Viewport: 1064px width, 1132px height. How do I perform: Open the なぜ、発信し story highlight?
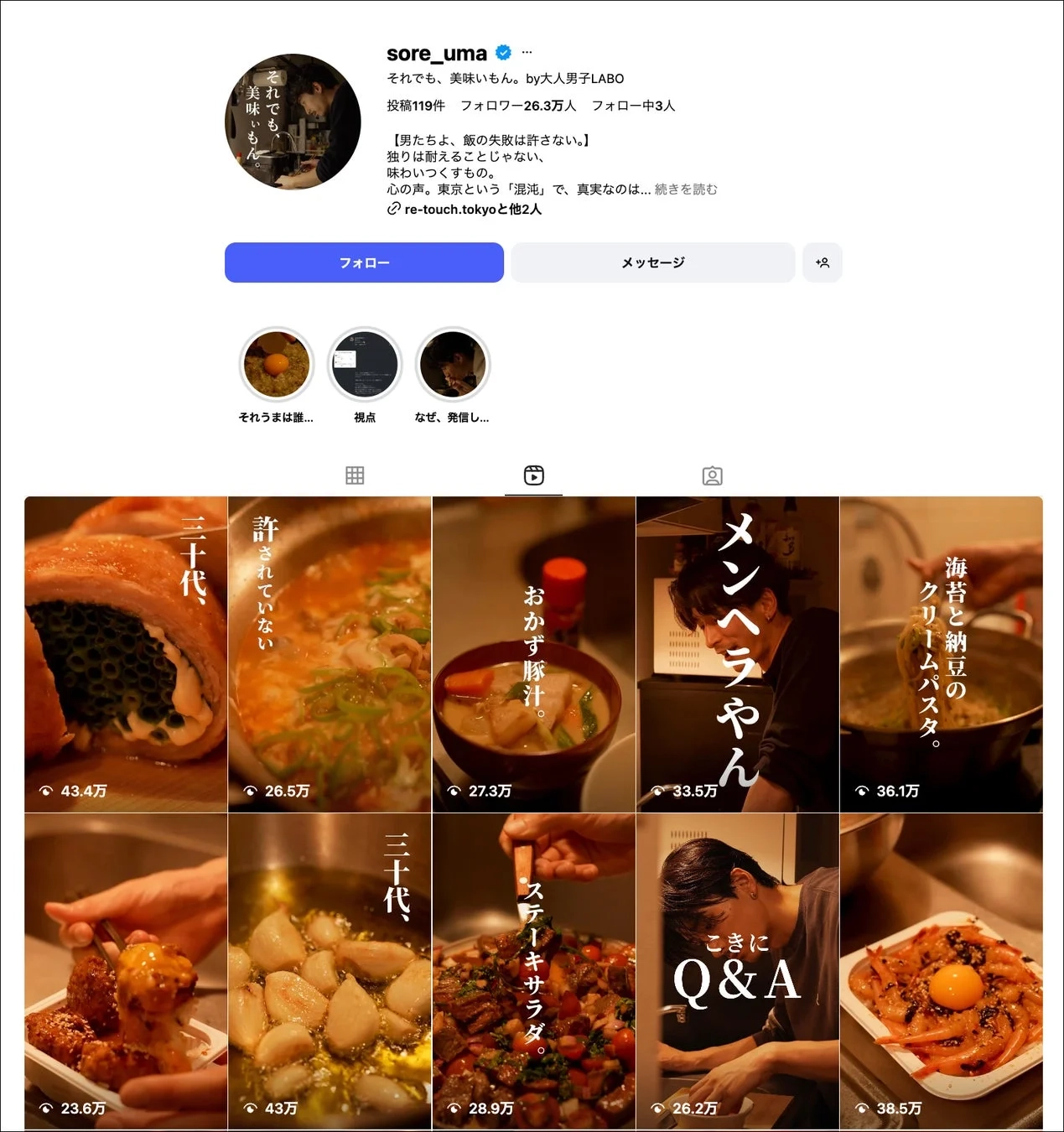pyautogui.click(x=452, y=364)
